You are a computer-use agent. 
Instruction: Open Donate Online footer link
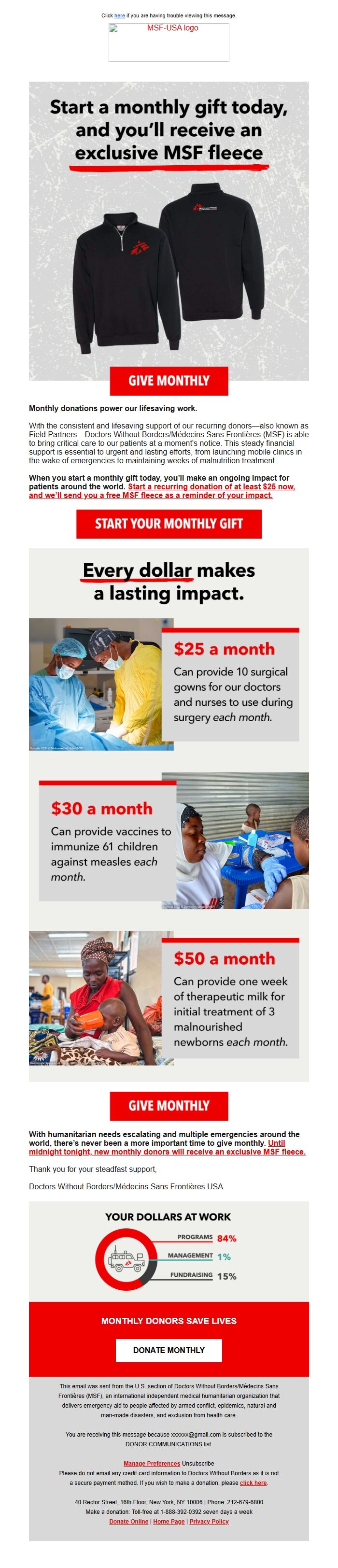coord(128,1521)
